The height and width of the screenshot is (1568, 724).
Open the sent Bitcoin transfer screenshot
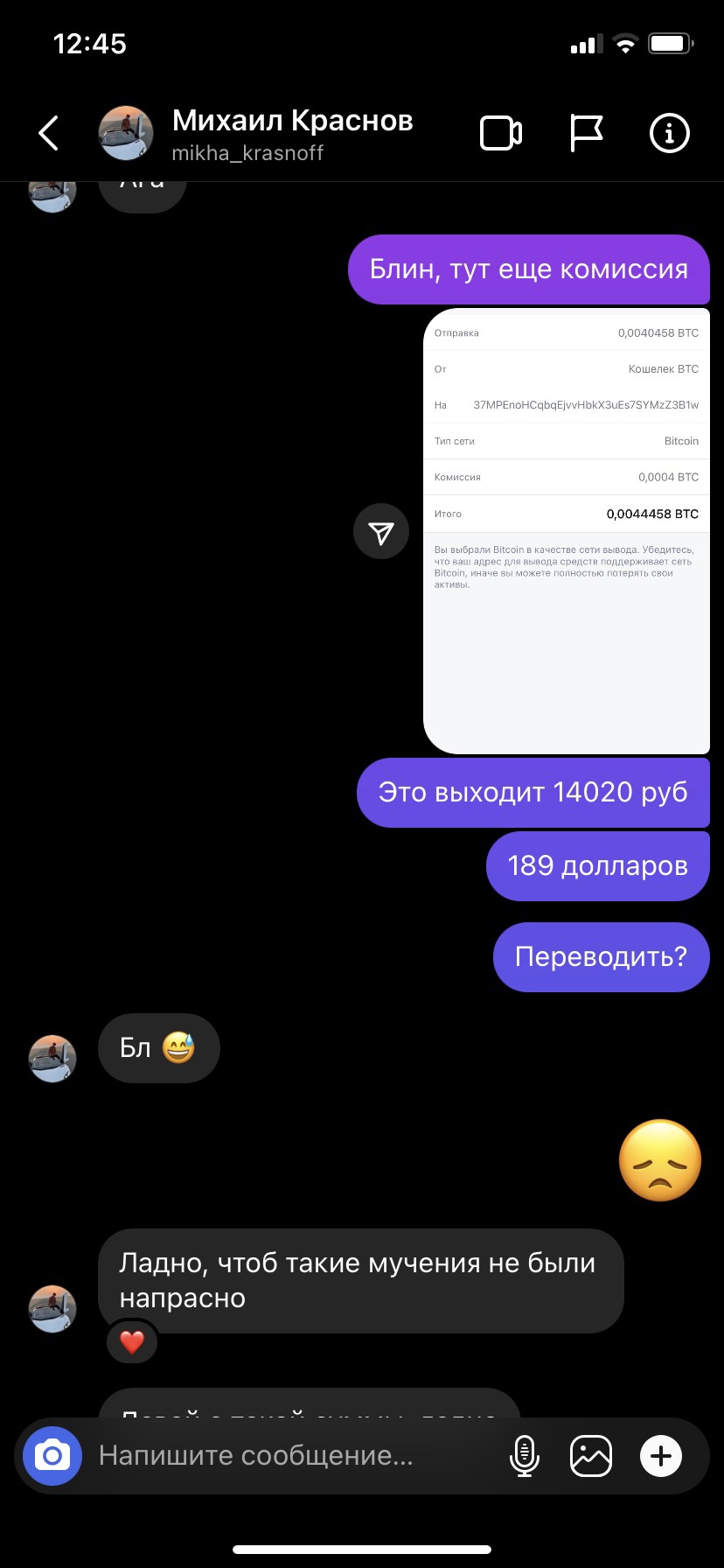pyautogui.click(x=567, y=530)
